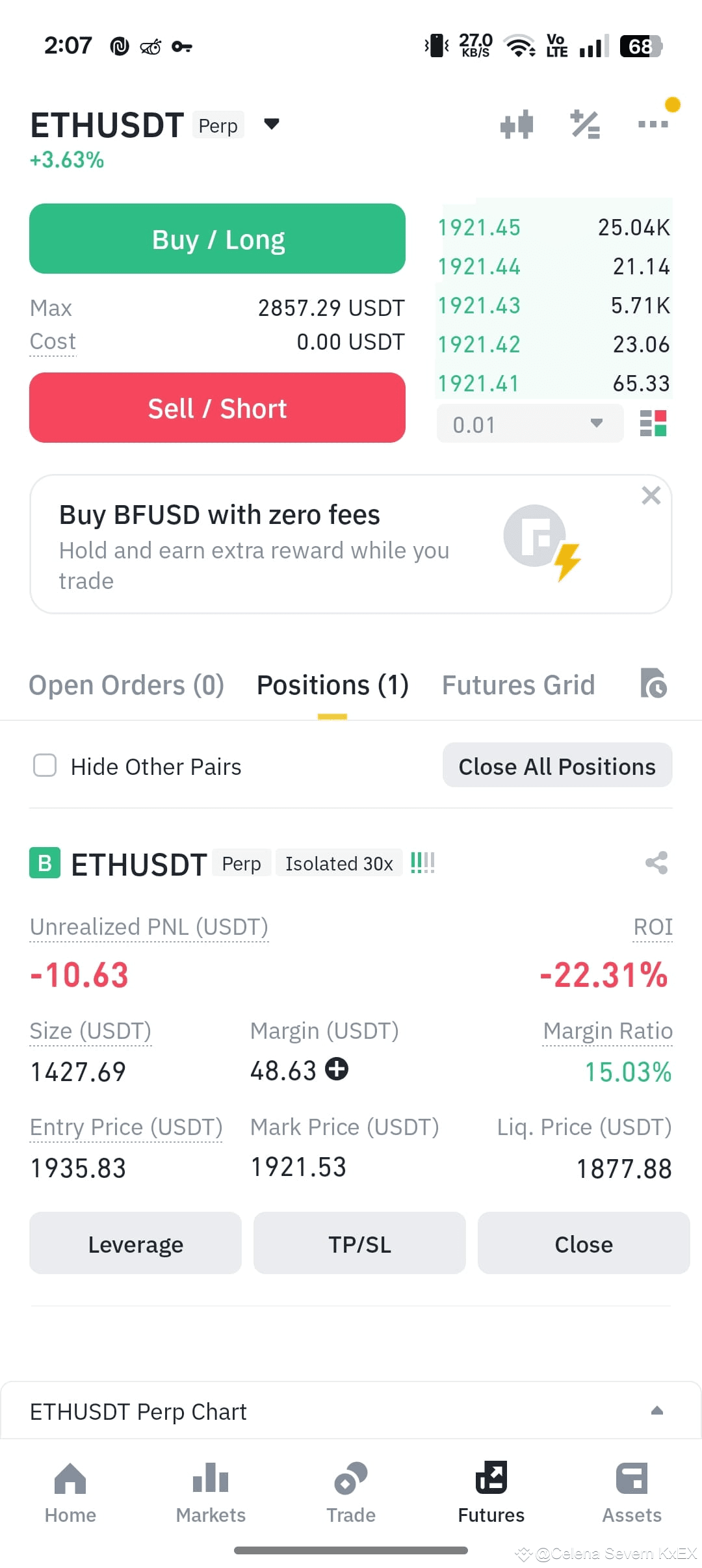
Task: Switch to Futures Grid tab
Action: (x=518, y=685)
